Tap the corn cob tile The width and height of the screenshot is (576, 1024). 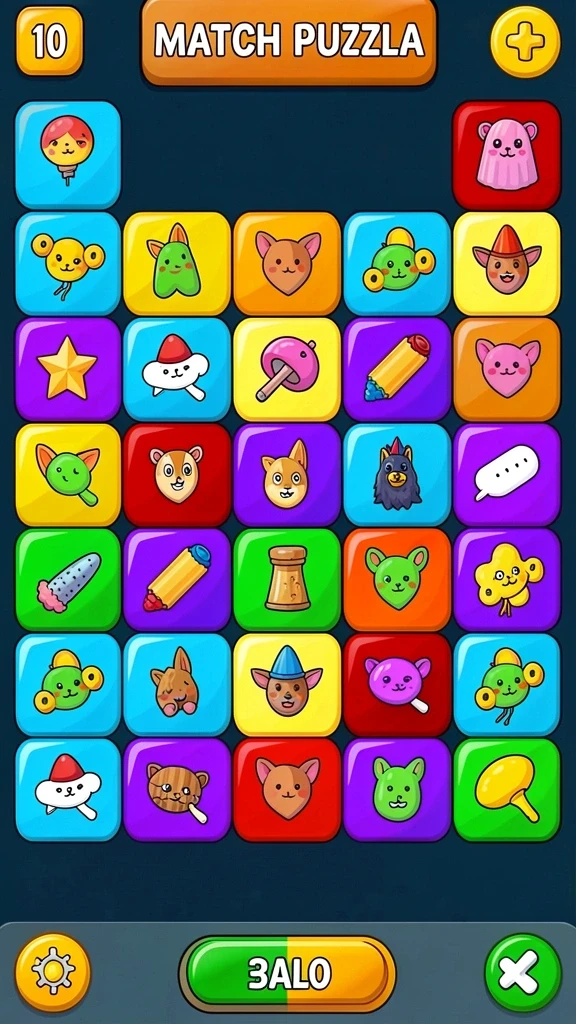[x=68, y=580]
